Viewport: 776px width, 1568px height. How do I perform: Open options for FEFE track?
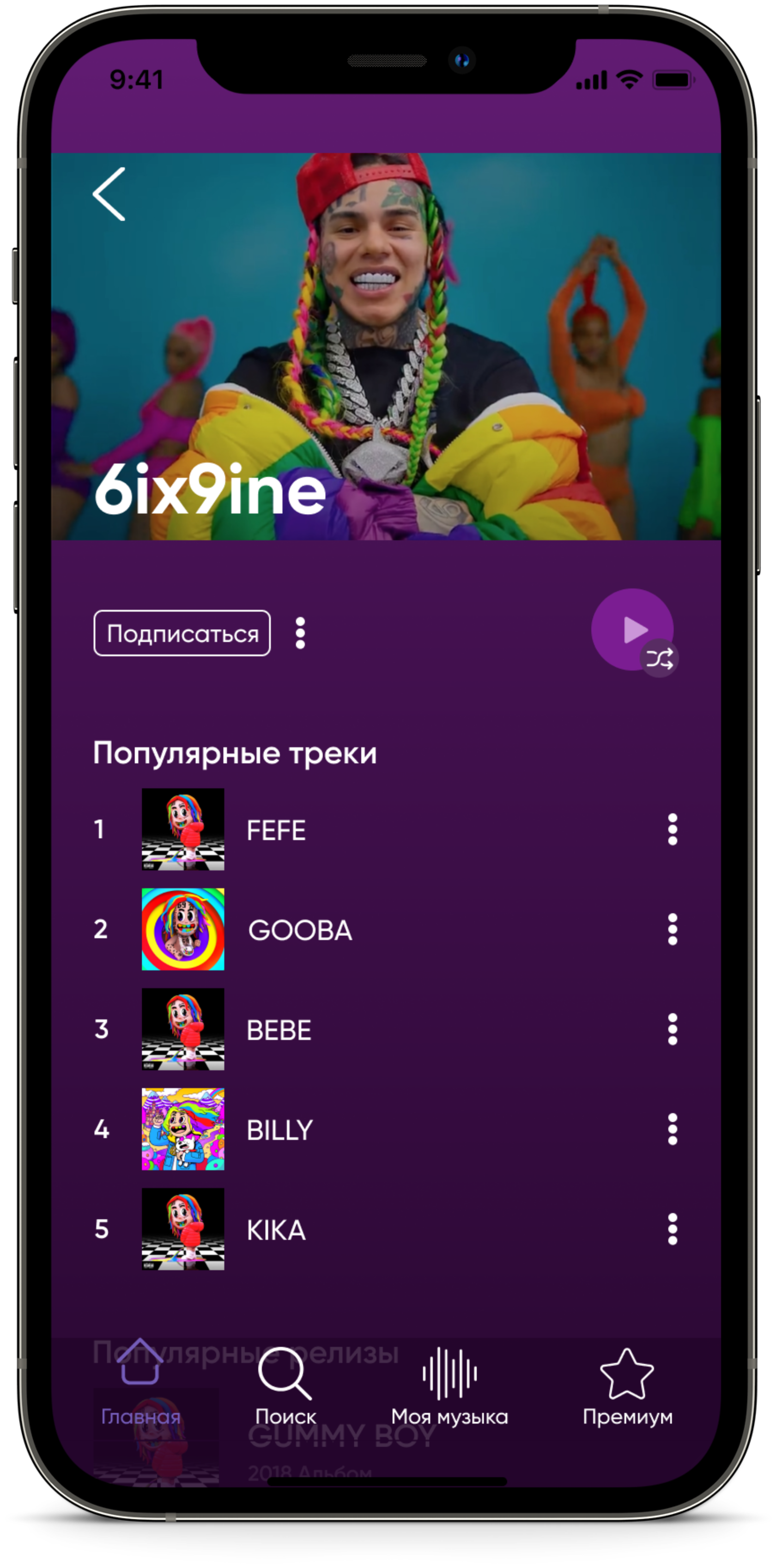(672, 829)
